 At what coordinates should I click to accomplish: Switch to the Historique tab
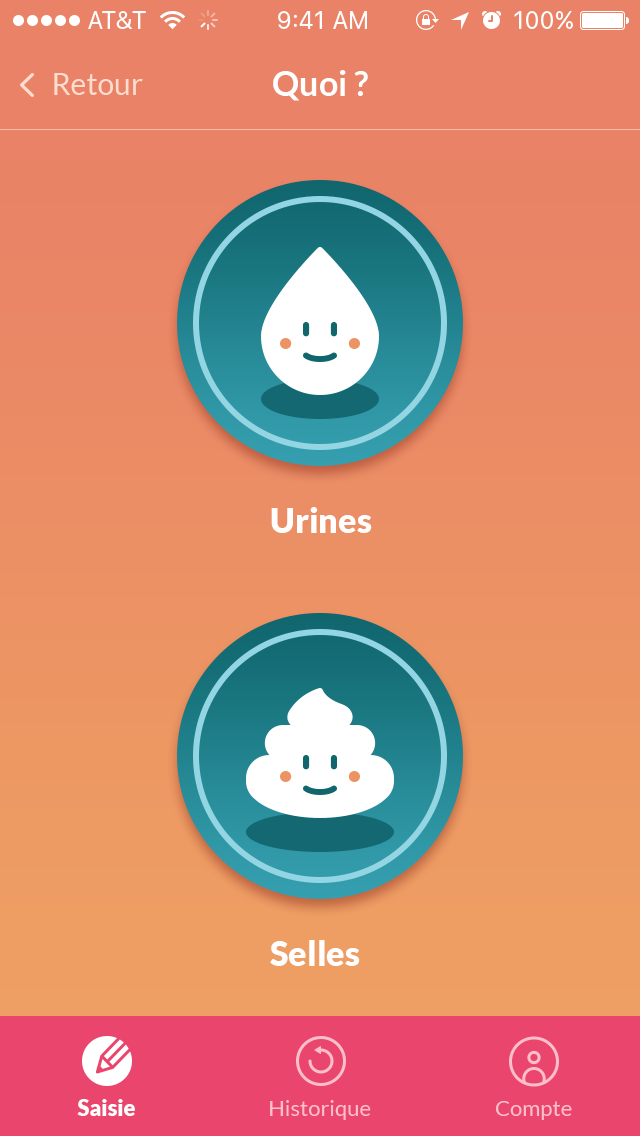click(x=320, y=1077)
